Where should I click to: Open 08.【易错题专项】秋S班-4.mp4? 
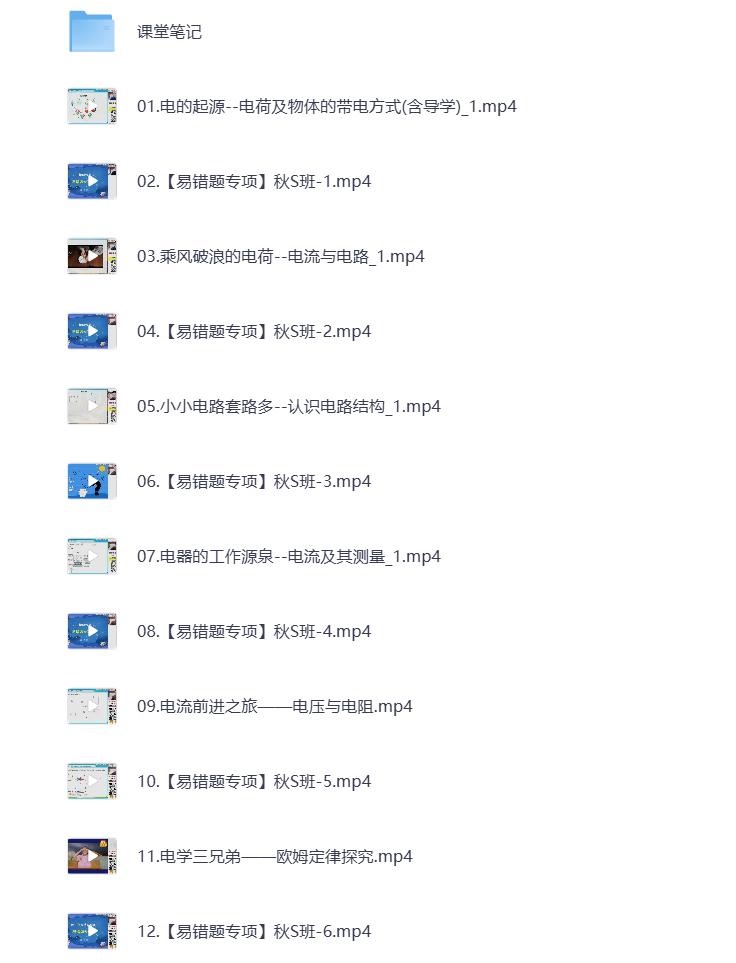(254, 632)
